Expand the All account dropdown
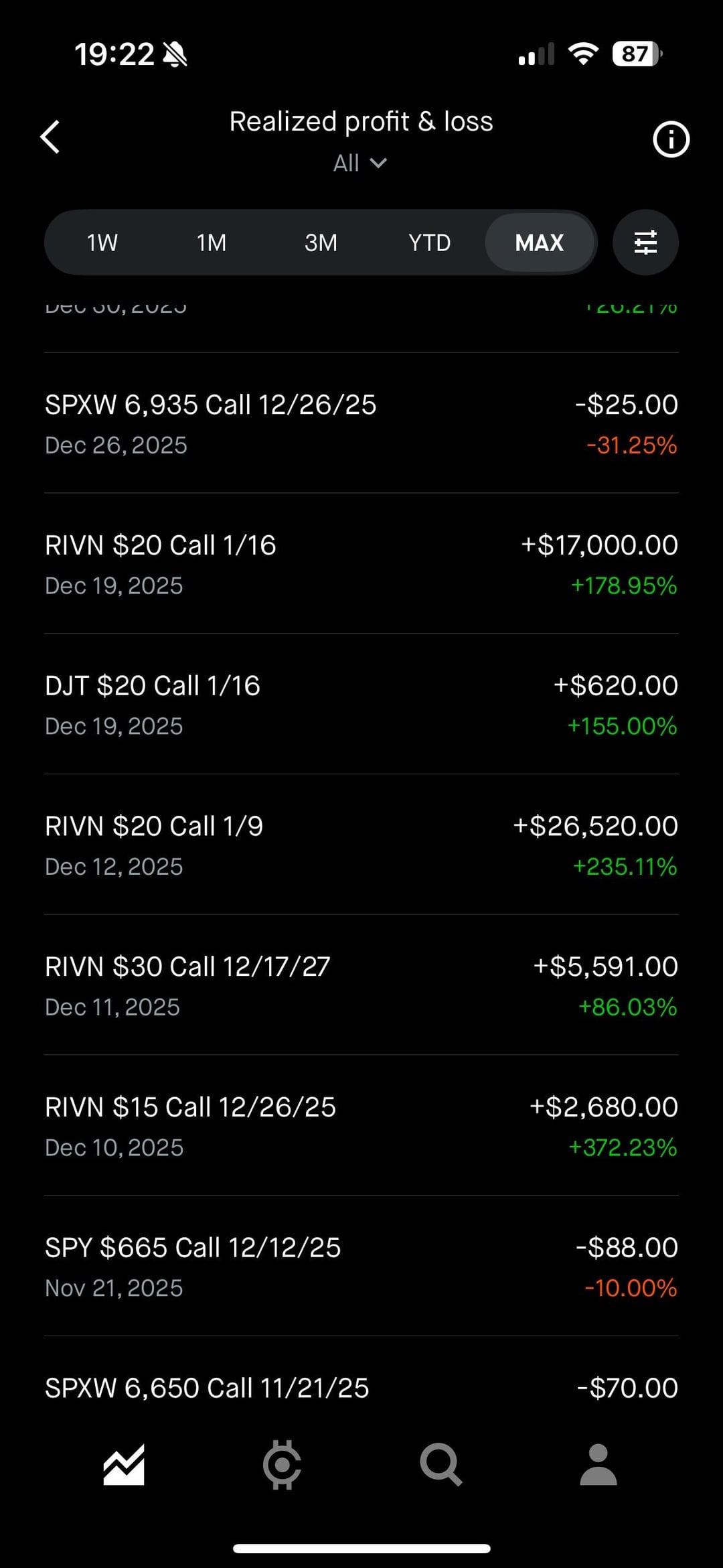The width and height of the screenshot is (723, 1568). coord(360,163)
